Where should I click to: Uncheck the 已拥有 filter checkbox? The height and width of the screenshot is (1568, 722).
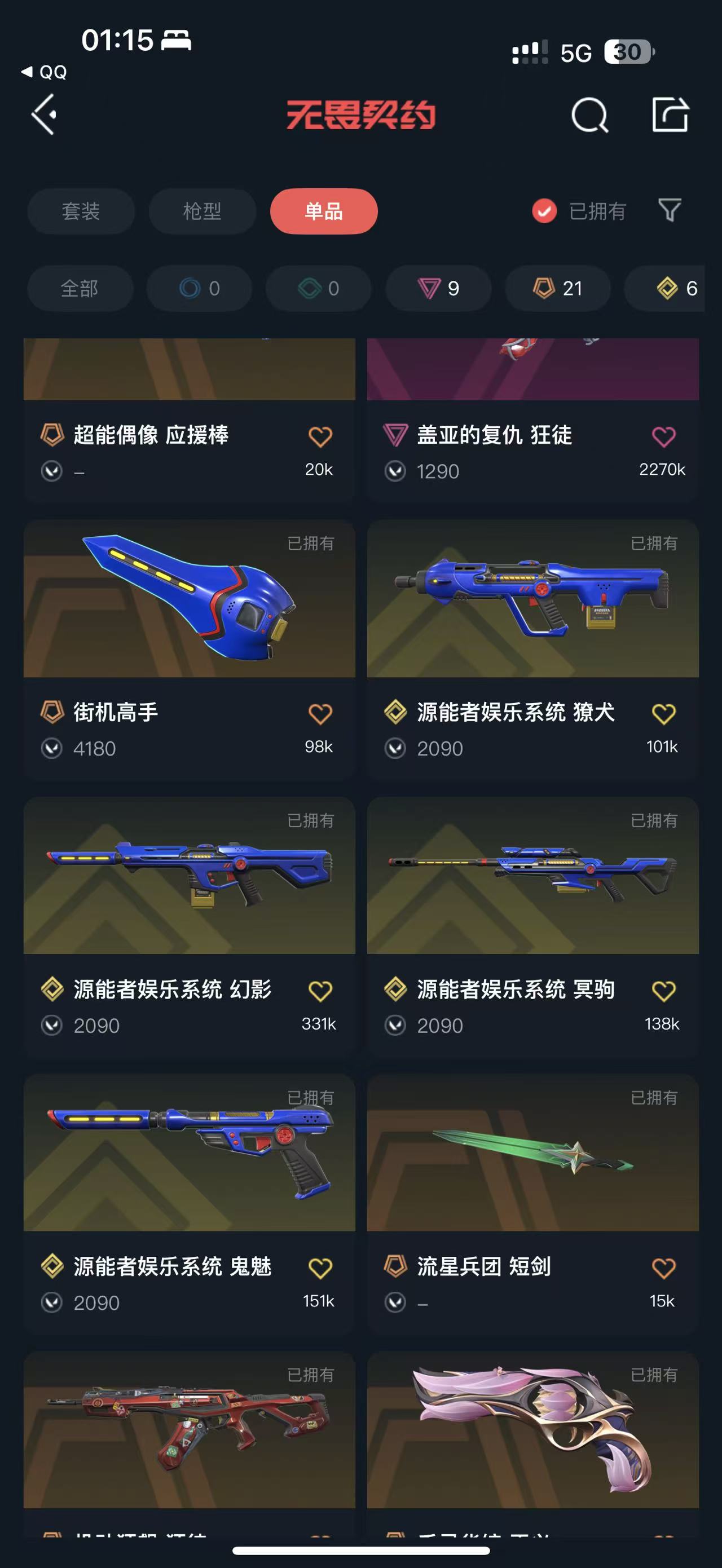click(x=544, y=211)
